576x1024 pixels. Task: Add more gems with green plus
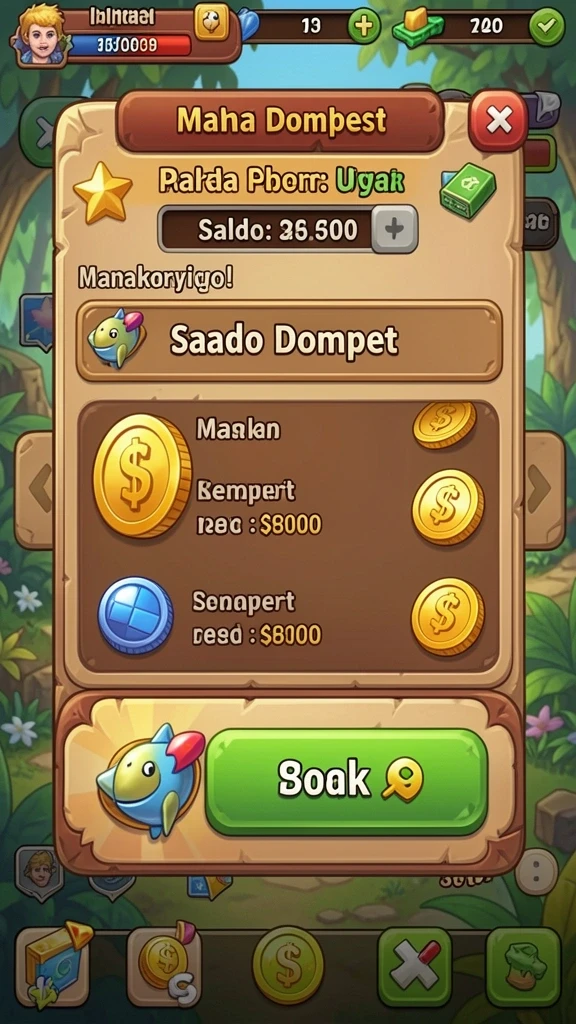[x=364, y=27]
